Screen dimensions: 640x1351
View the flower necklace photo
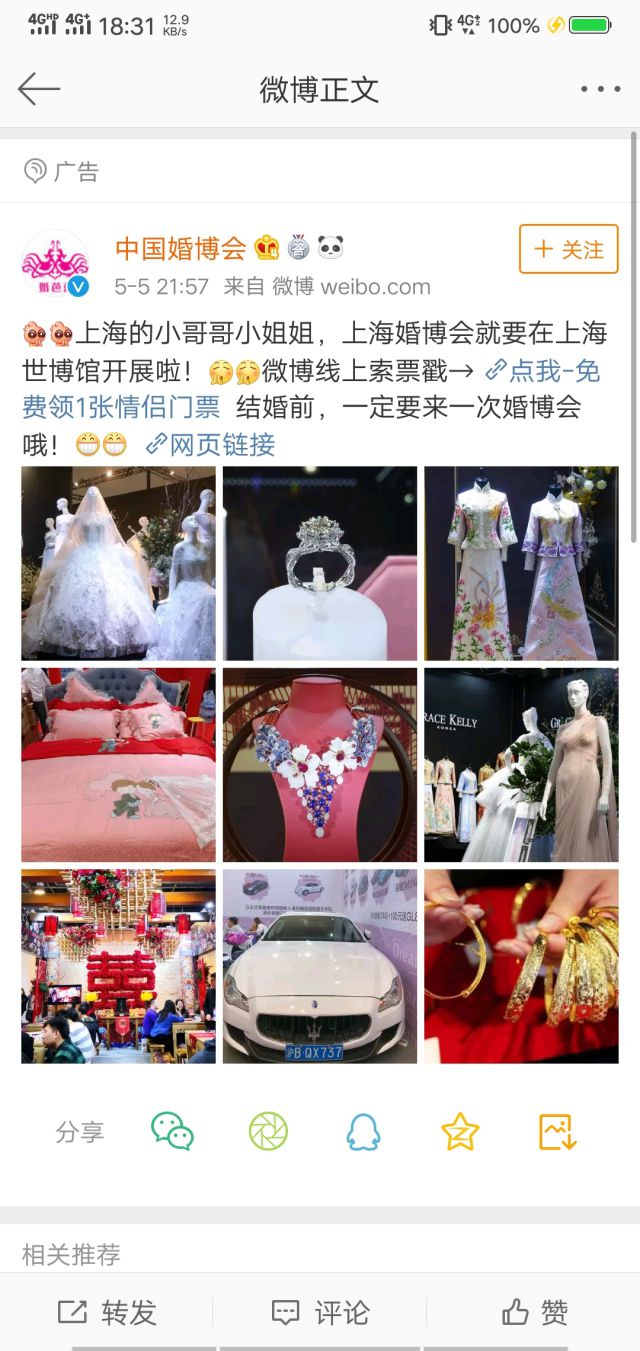point(320,765)
